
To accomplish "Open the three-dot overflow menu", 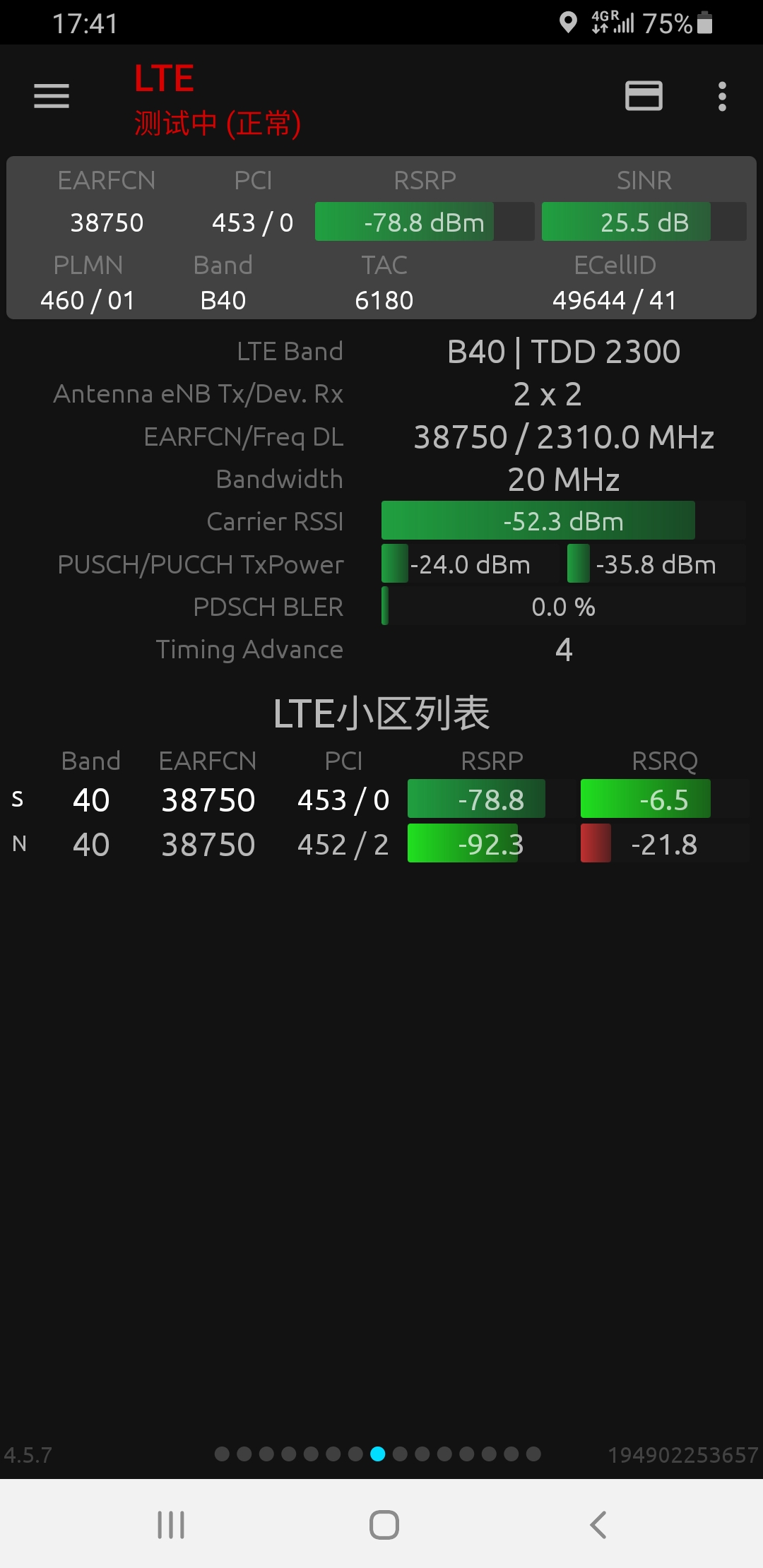I will point(722,97).
